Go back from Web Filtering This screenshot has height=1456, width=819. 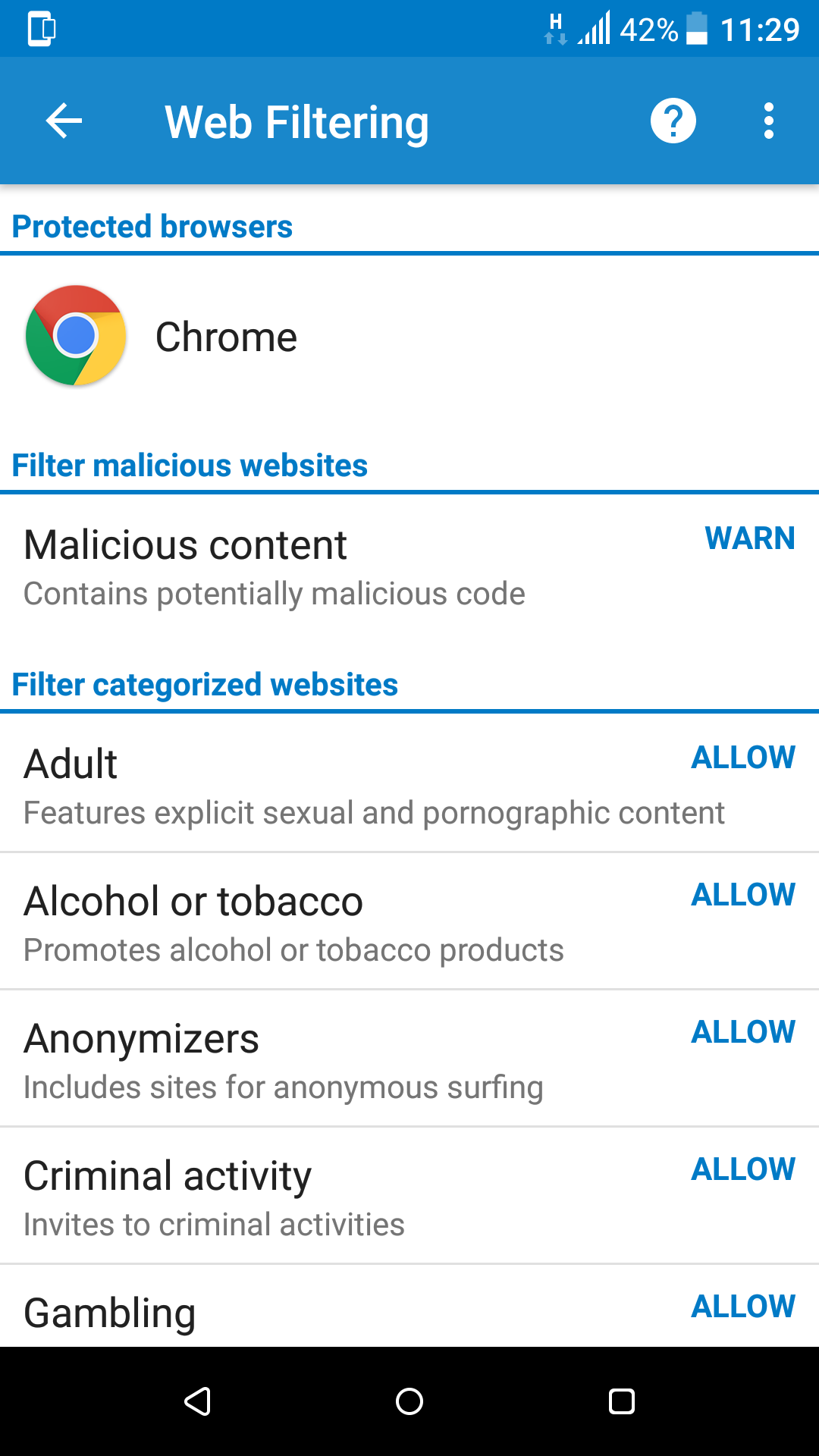pos(64,121)
